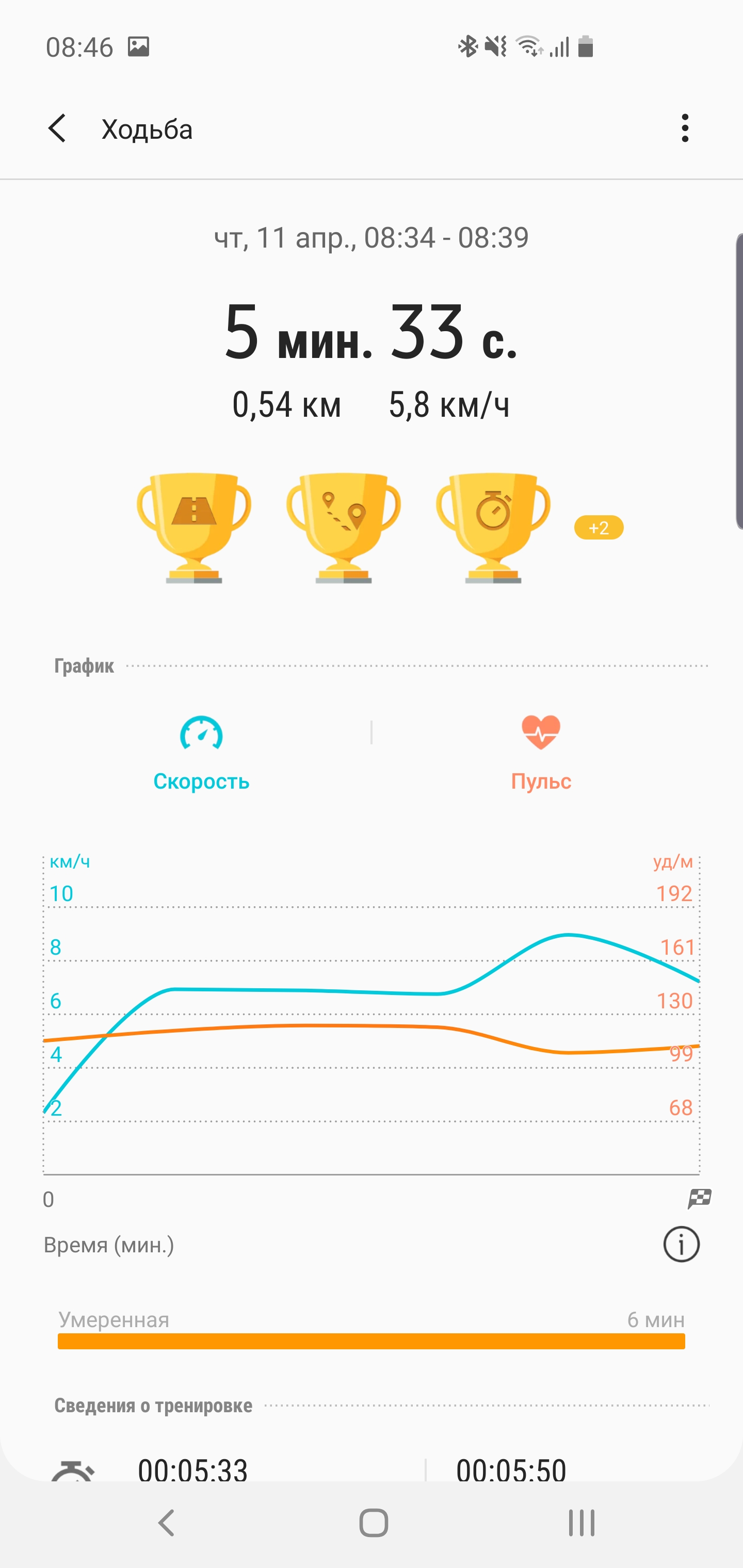Open the road trophy award

[x=193, y=527]
